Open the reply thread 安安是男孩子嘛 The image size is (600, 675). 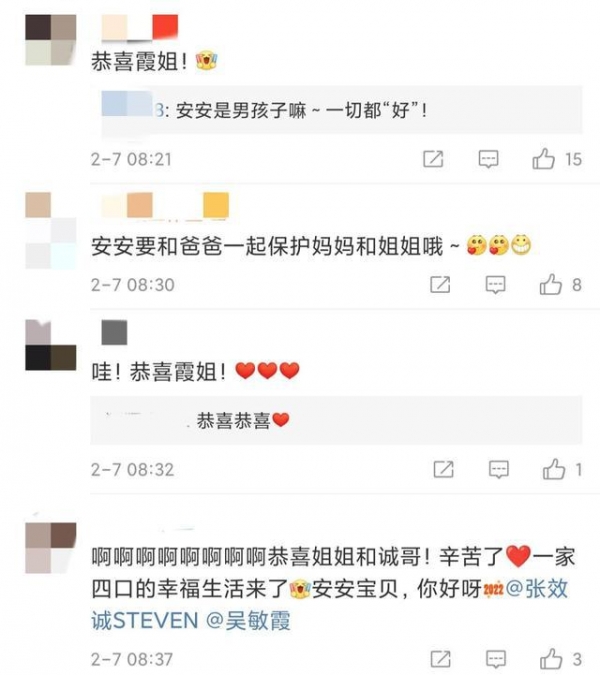tap(300, 113)
